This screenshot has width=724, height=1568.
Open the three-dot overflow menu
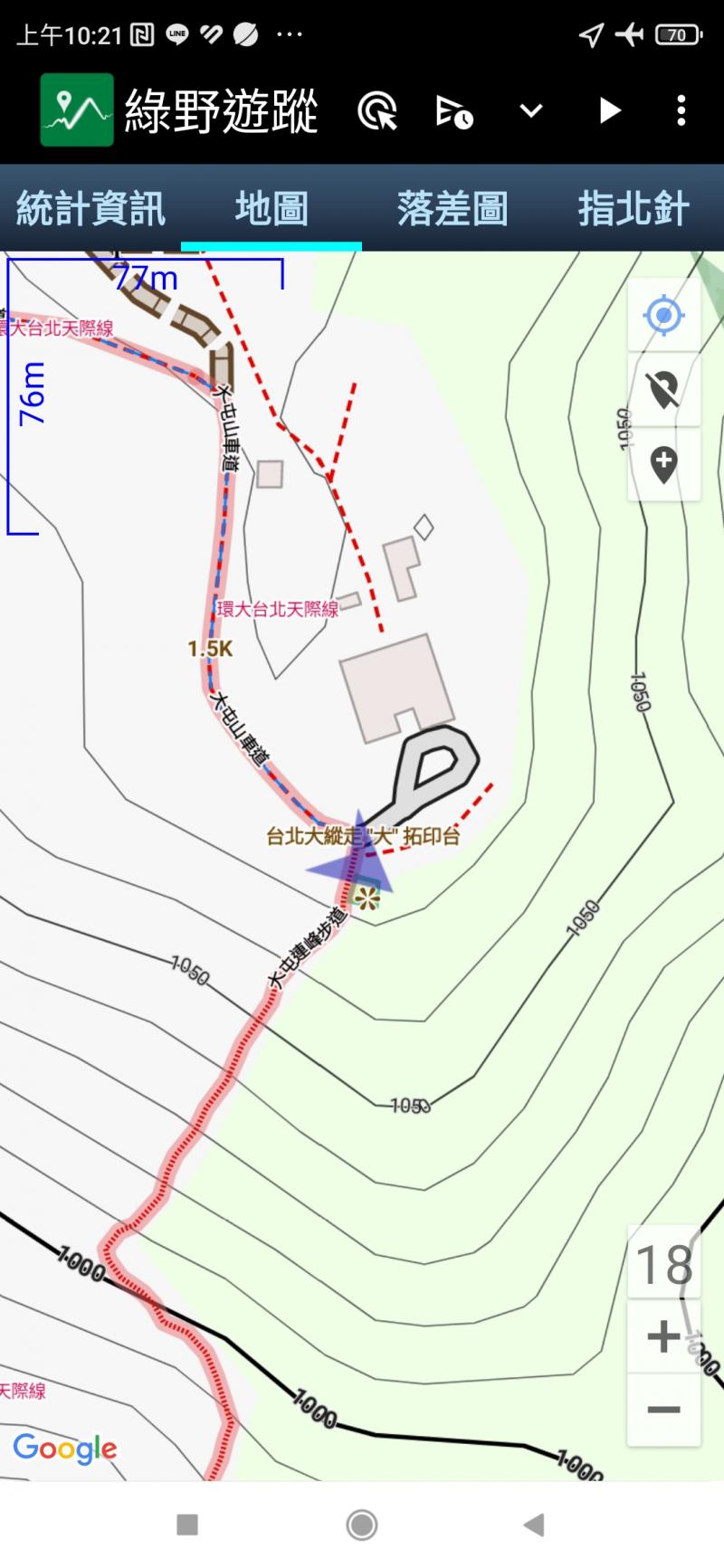point(681,111)
